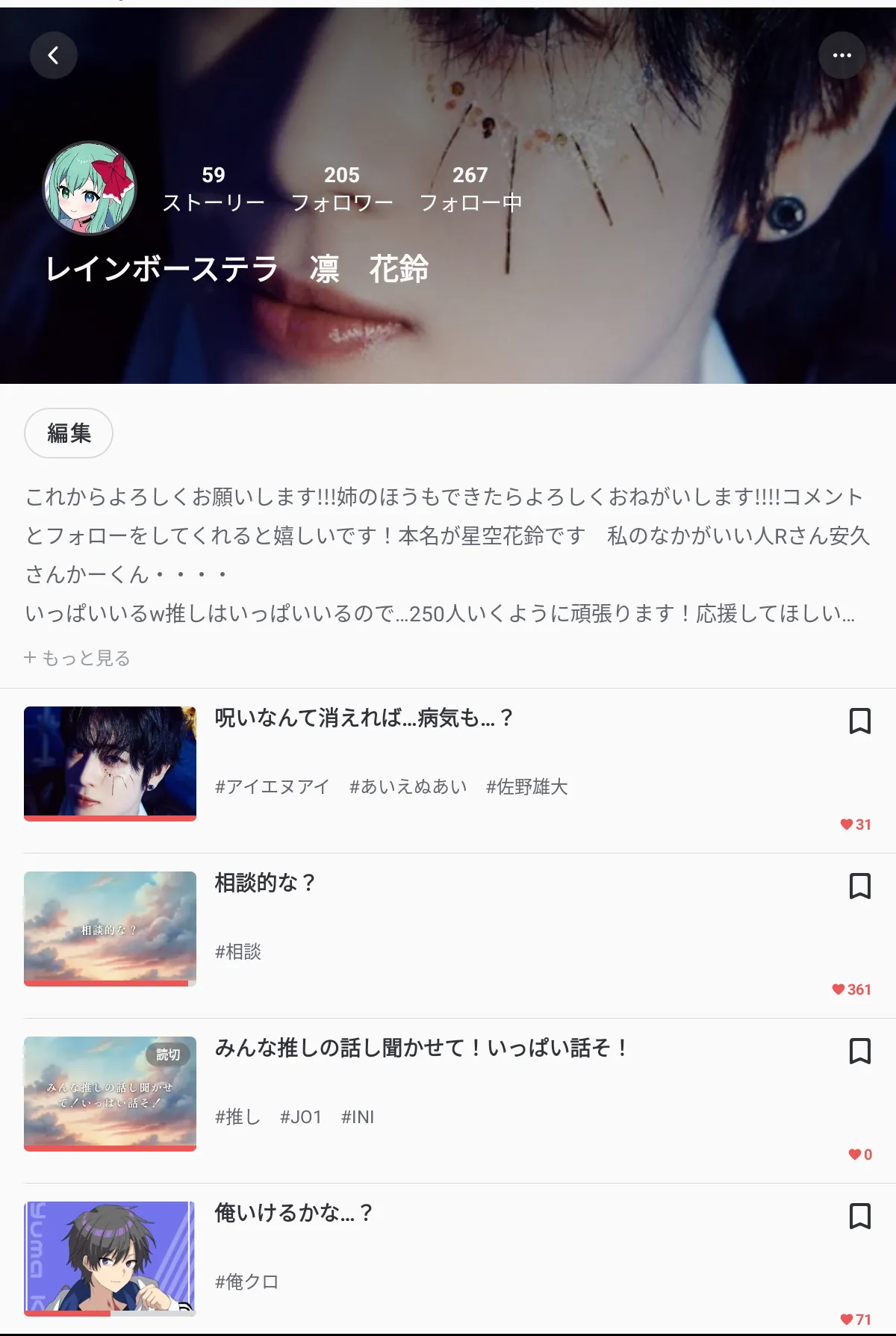View the 205 フォロワー followers list

pyautogui.click(x=342, y=188)
